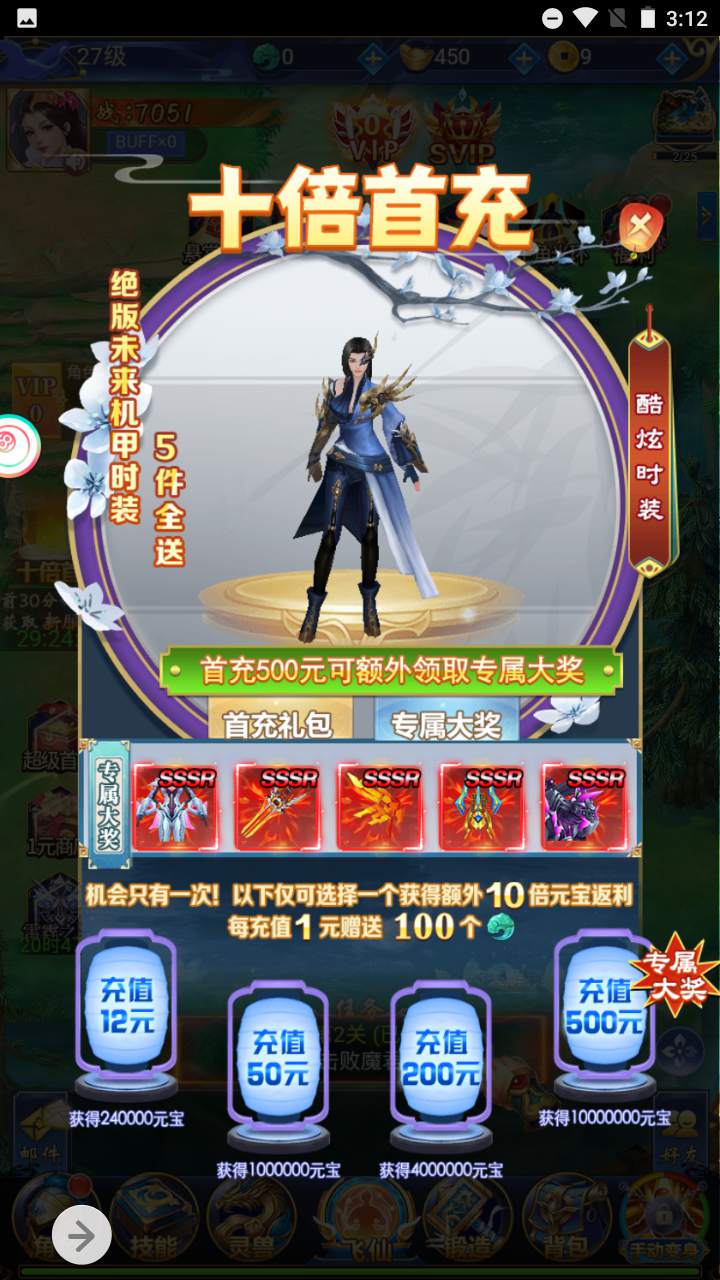Tap the gray forward arrow button
720x1280 pixels.
(x=81, y=1237)
